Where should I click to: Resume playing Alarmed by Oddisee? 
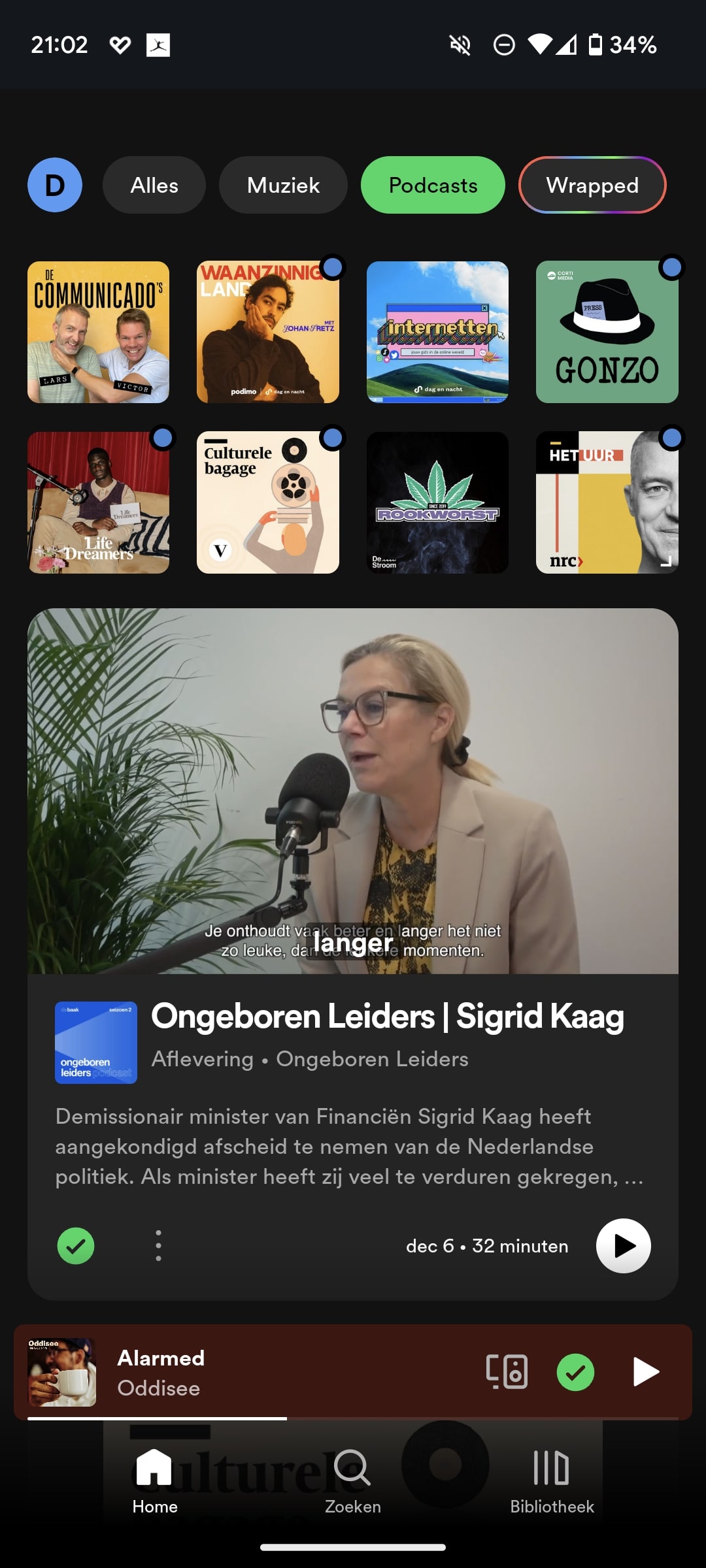tap(646, 1371)
